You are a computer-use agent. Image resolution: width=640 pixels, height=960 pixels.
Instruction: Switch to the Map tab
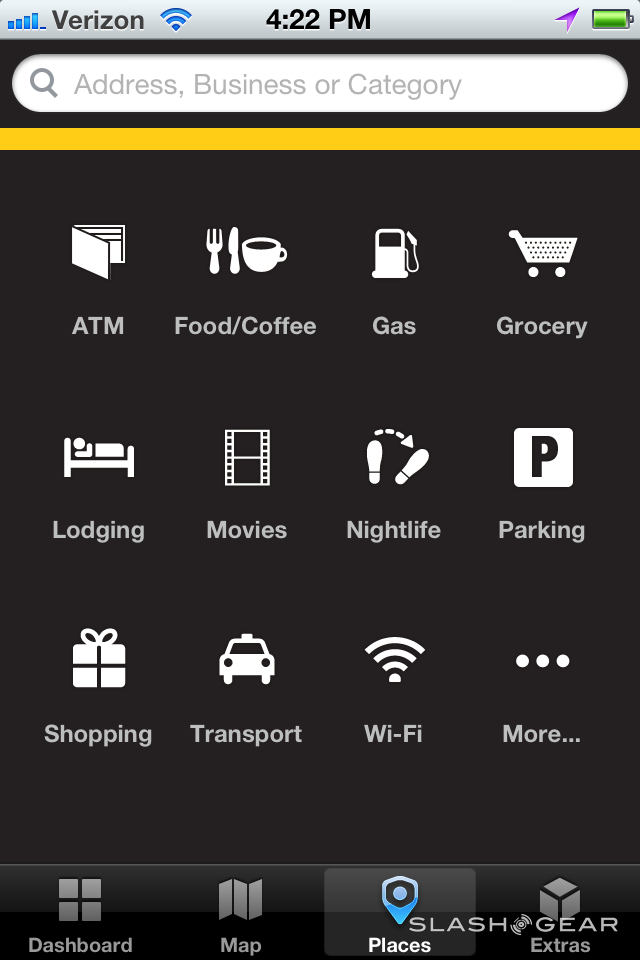(240, 914)
